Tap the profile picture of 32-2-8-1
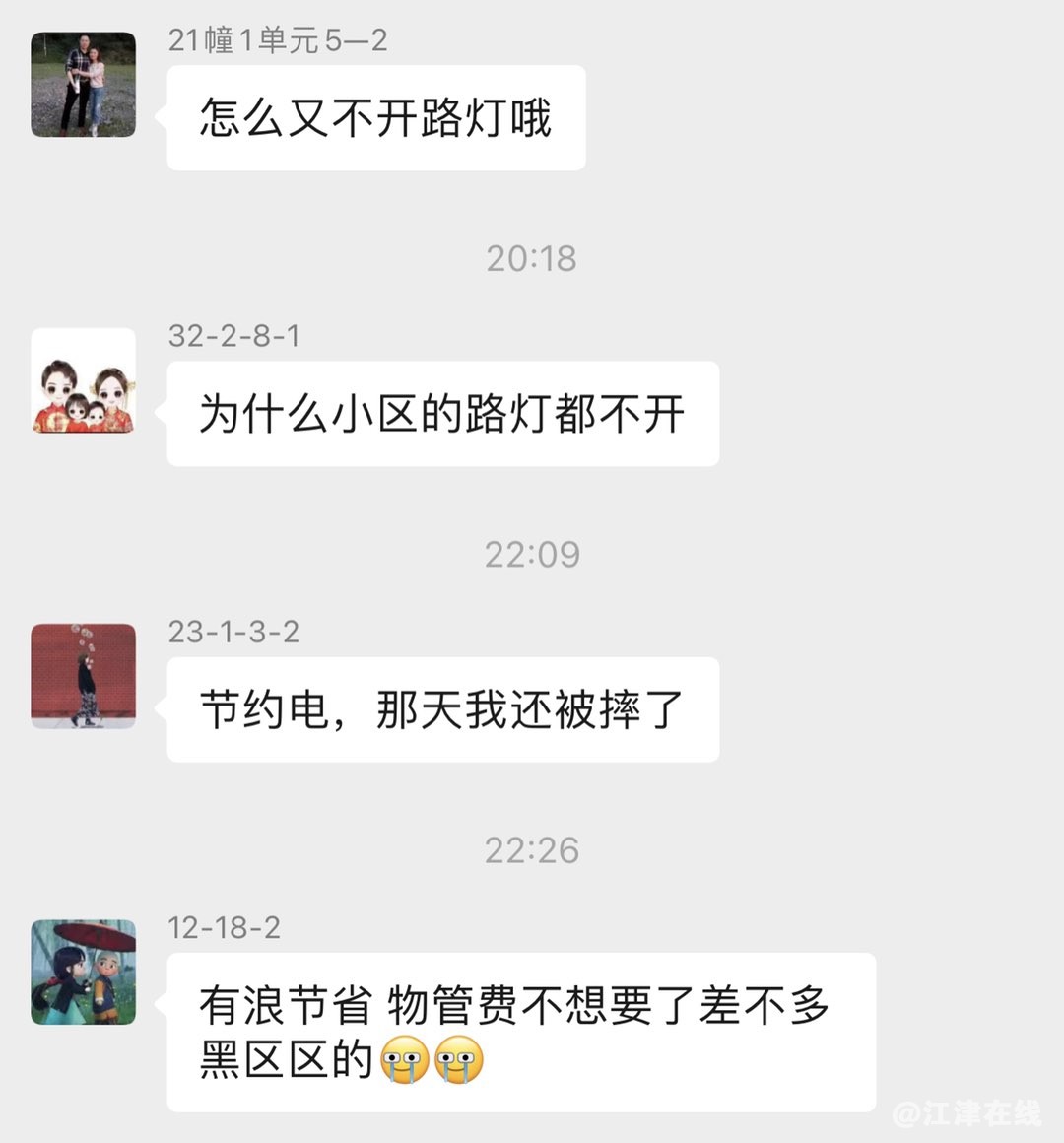 (83, 380)
